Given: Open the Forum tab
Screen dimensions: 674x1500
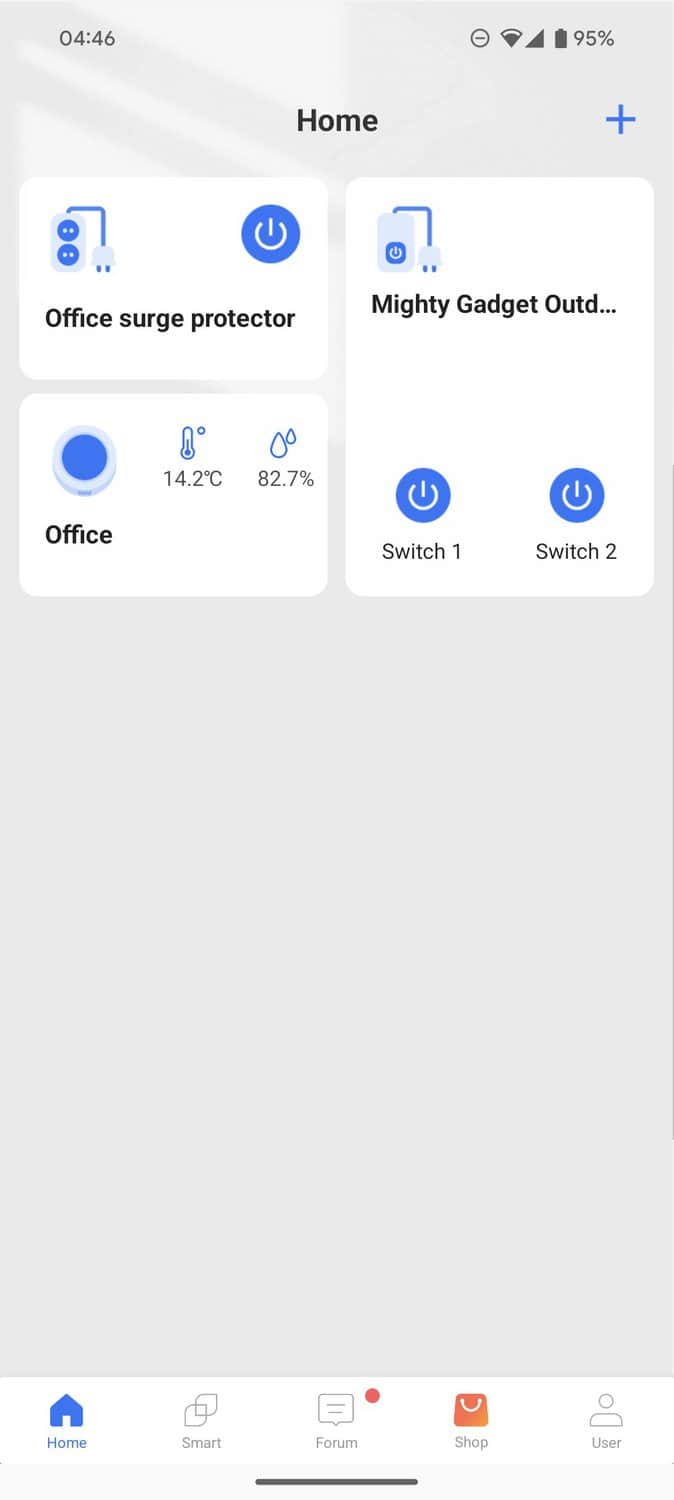Looking at the screenshot, I should [x=336, y=1421].
